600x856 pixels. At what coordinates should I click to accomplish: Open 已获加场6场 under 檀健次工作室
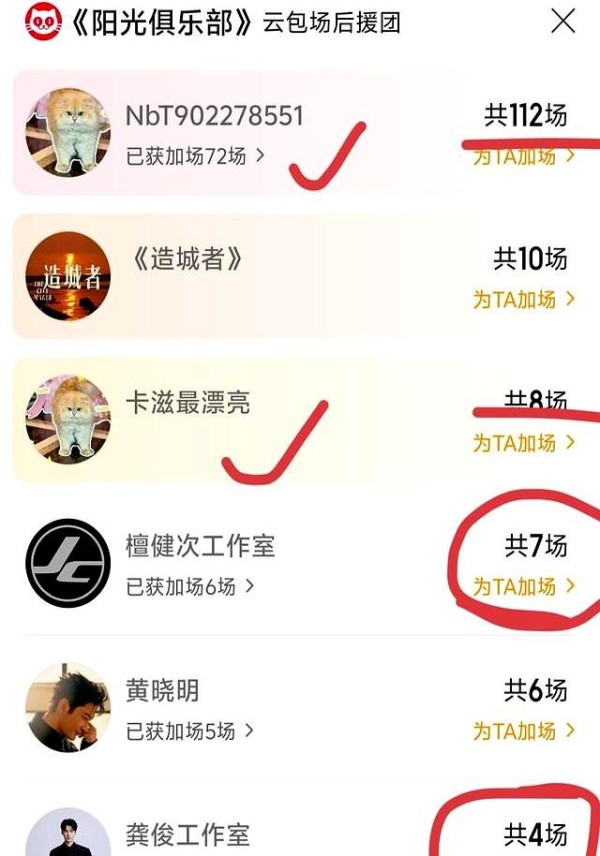190,586
